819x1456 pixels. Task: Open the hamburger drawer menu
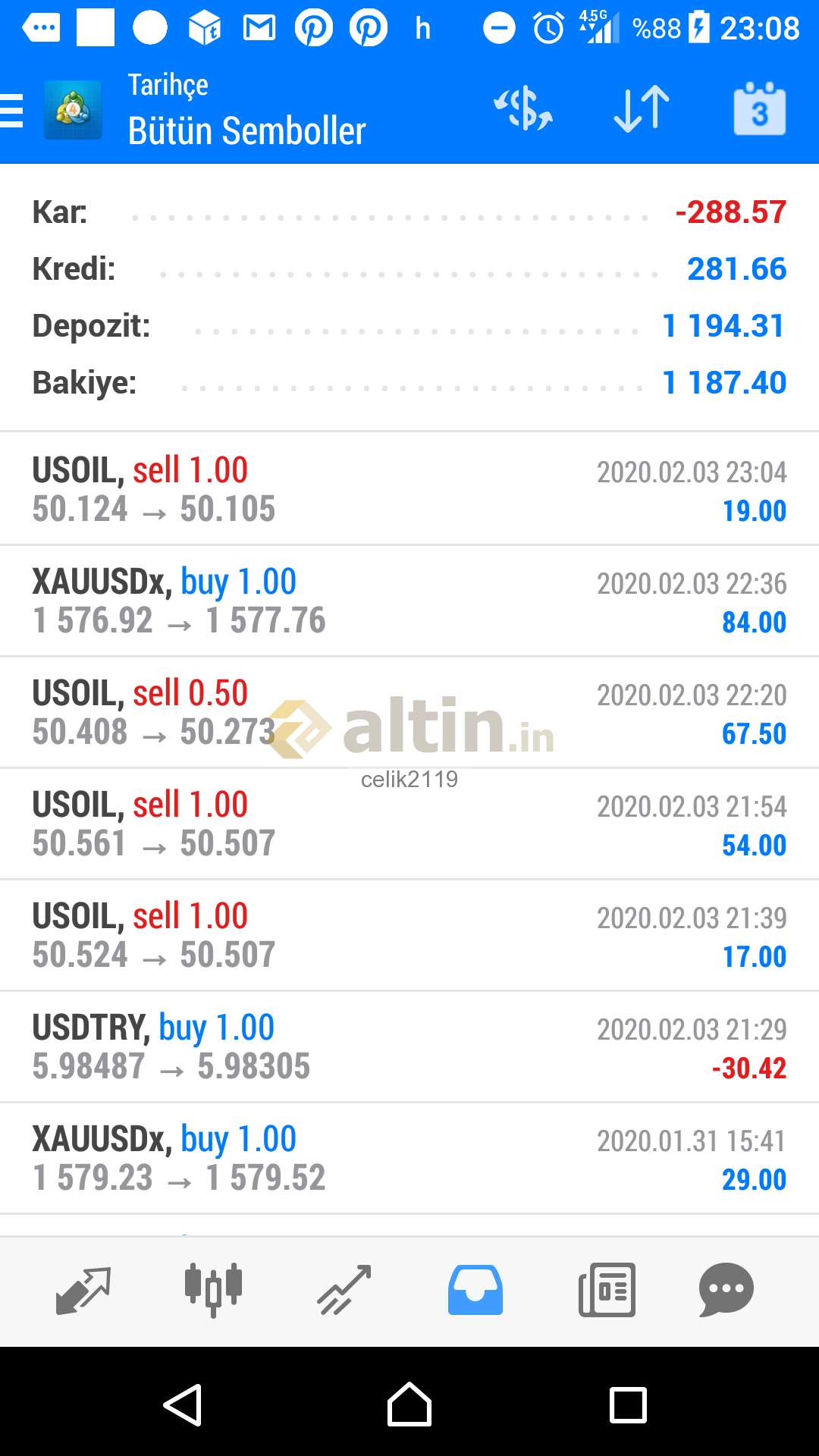pos(12,111)
